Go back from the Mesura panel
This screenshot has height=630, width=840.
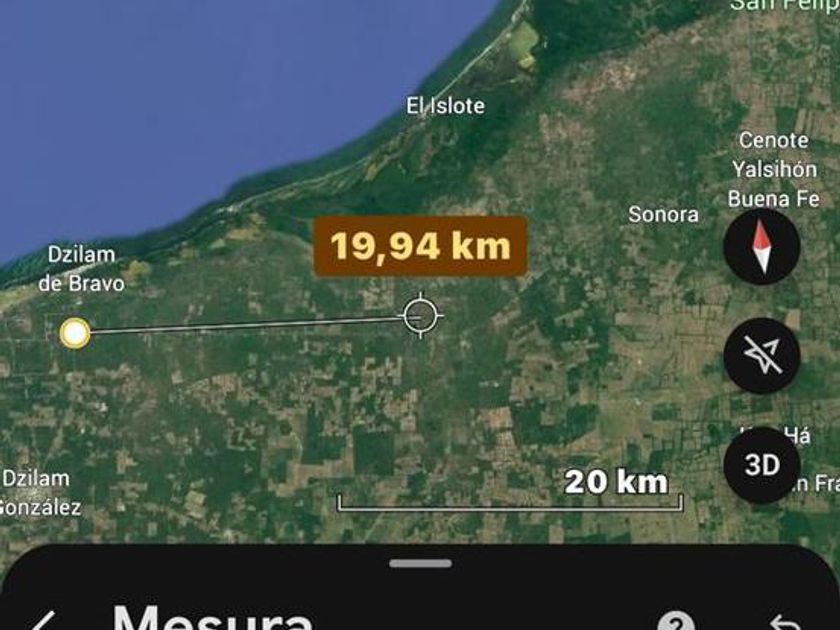(x=42, y=620)
